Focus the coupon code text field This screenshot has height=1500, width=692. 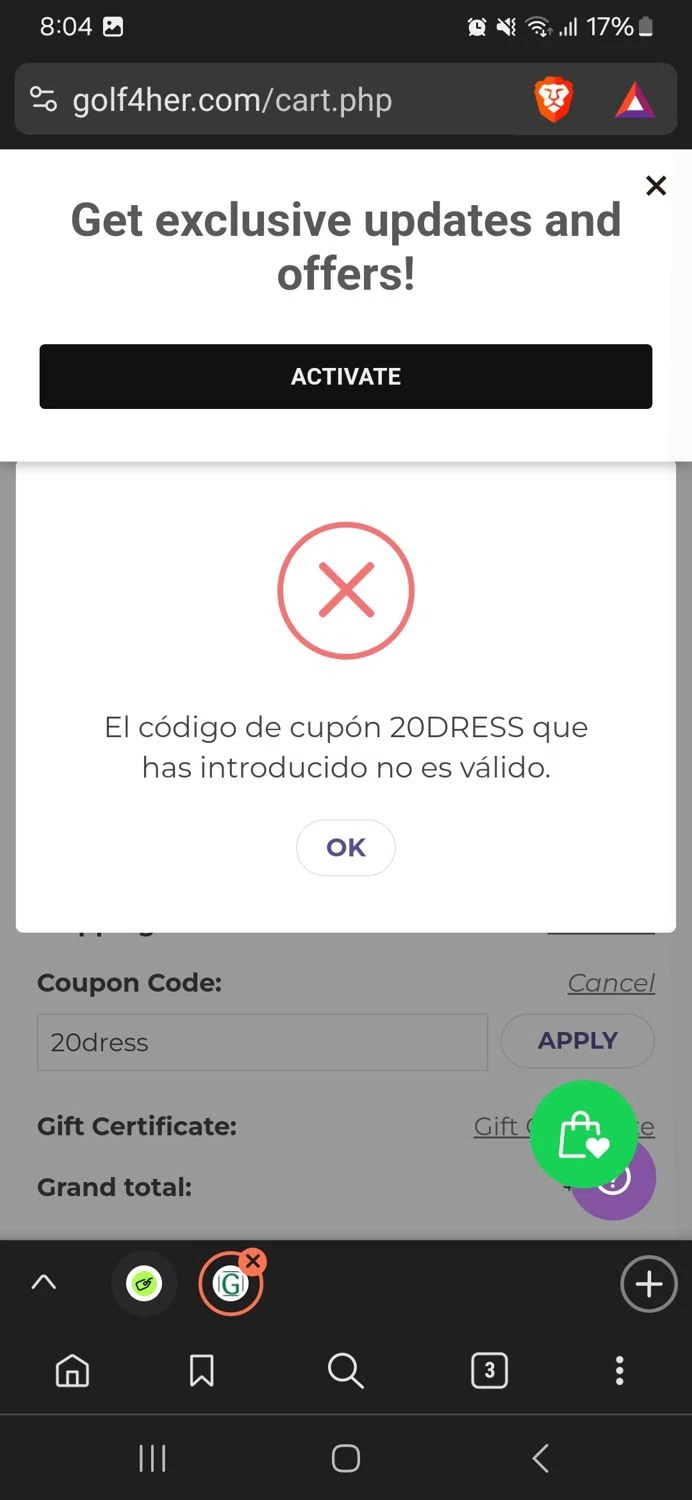262,1042
